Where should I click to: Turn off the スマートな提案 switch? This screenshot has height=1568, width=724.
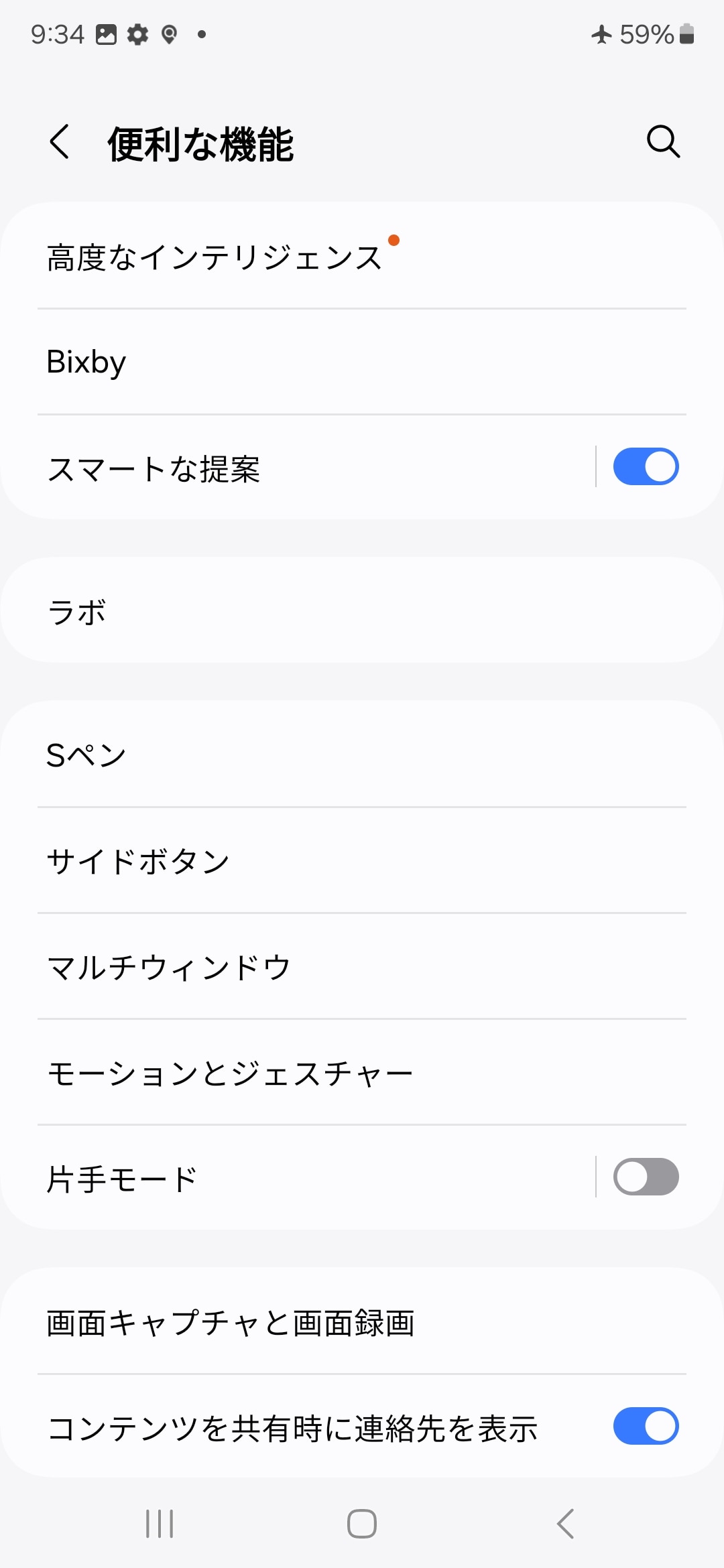click(646, 467)
